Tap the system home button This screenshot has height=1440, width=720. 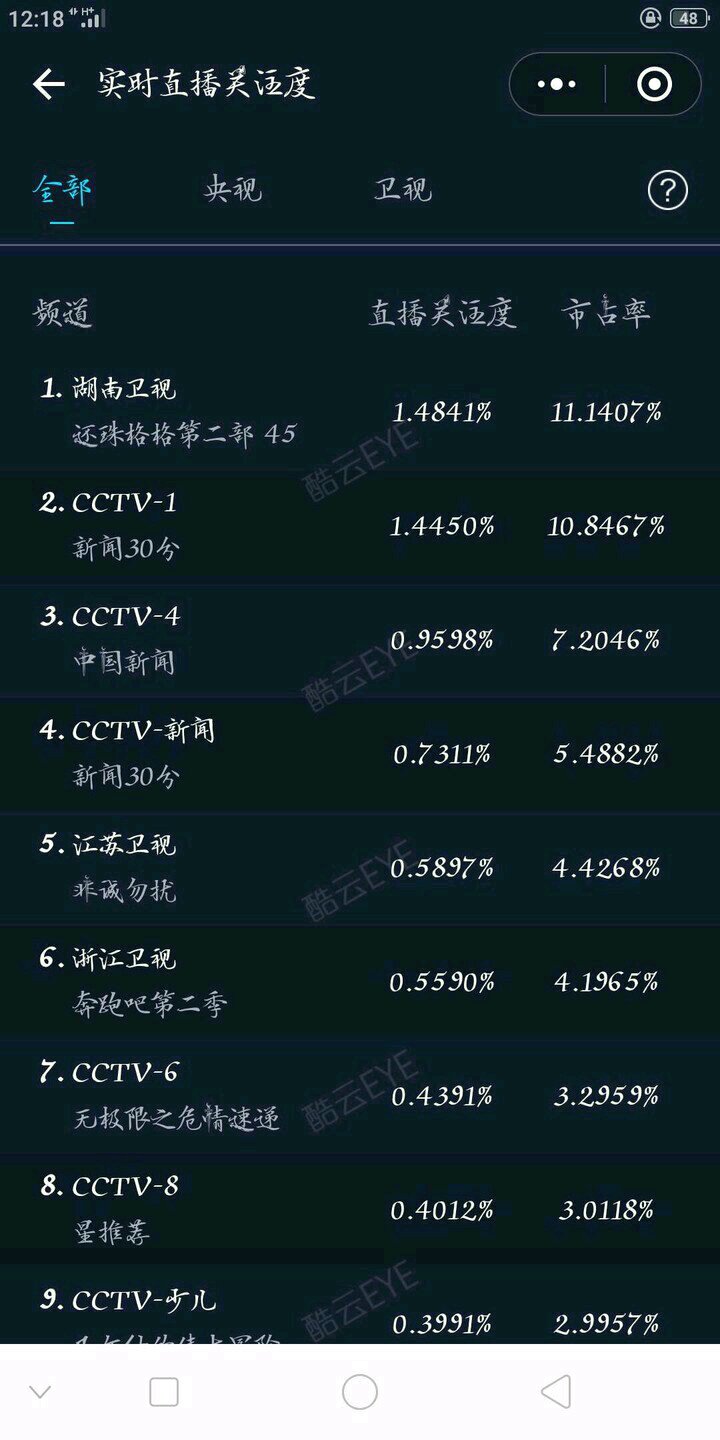point(360,1392)
